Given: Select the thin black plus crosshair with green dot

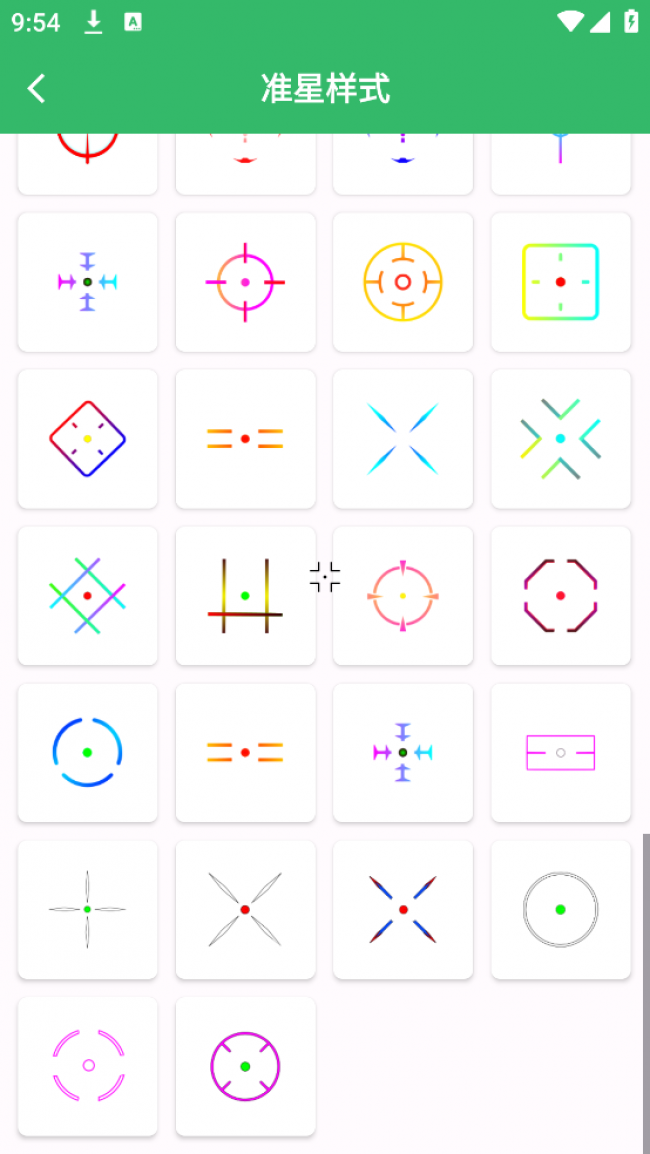Looking at the screenshot, I should coord(88,910).
